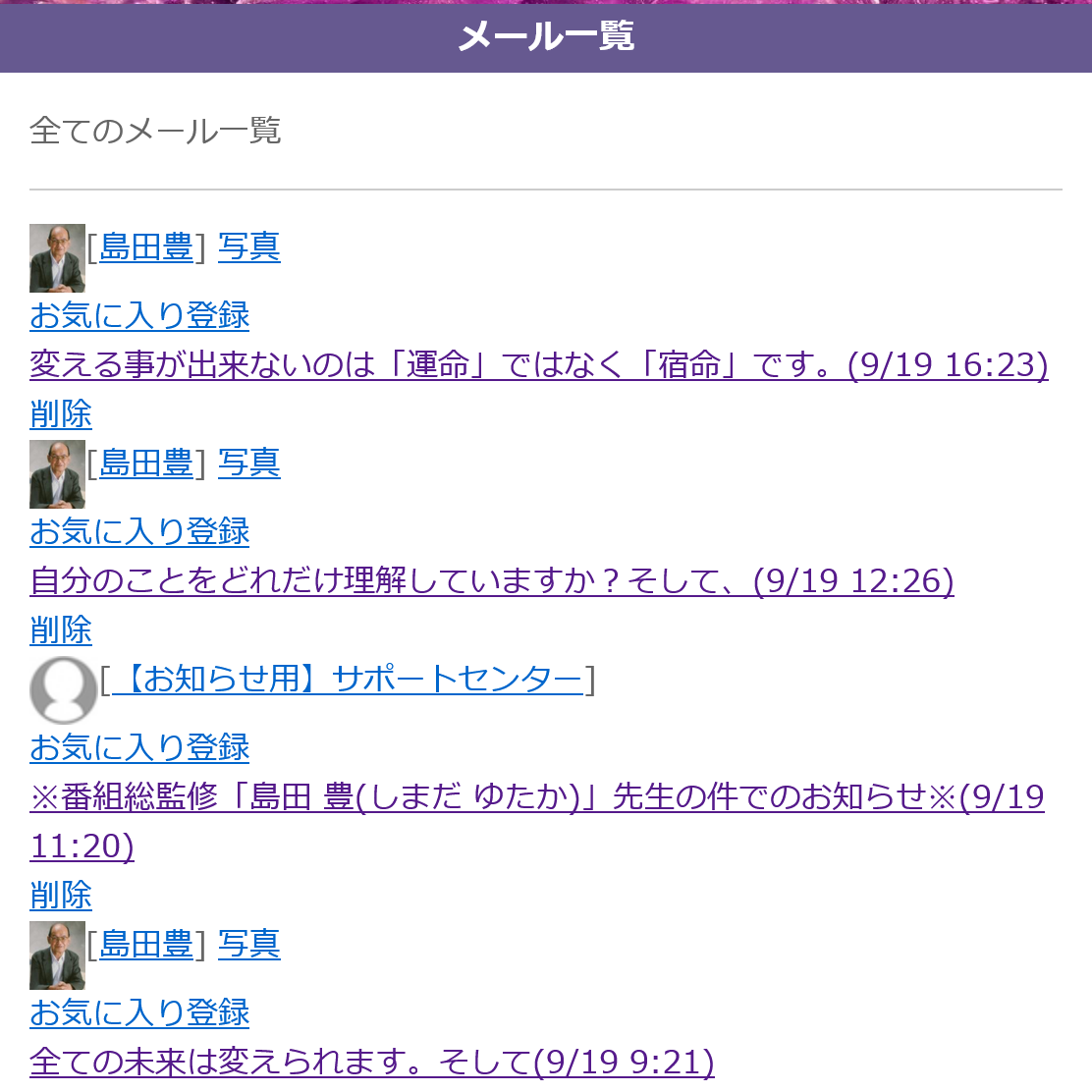Image resolution: width=1092 pixels, height=1092 pixels.
Task: Open mail 自分のことをどれだけ理解していますか
Action: pyautogui.click(x=491, y=581)
